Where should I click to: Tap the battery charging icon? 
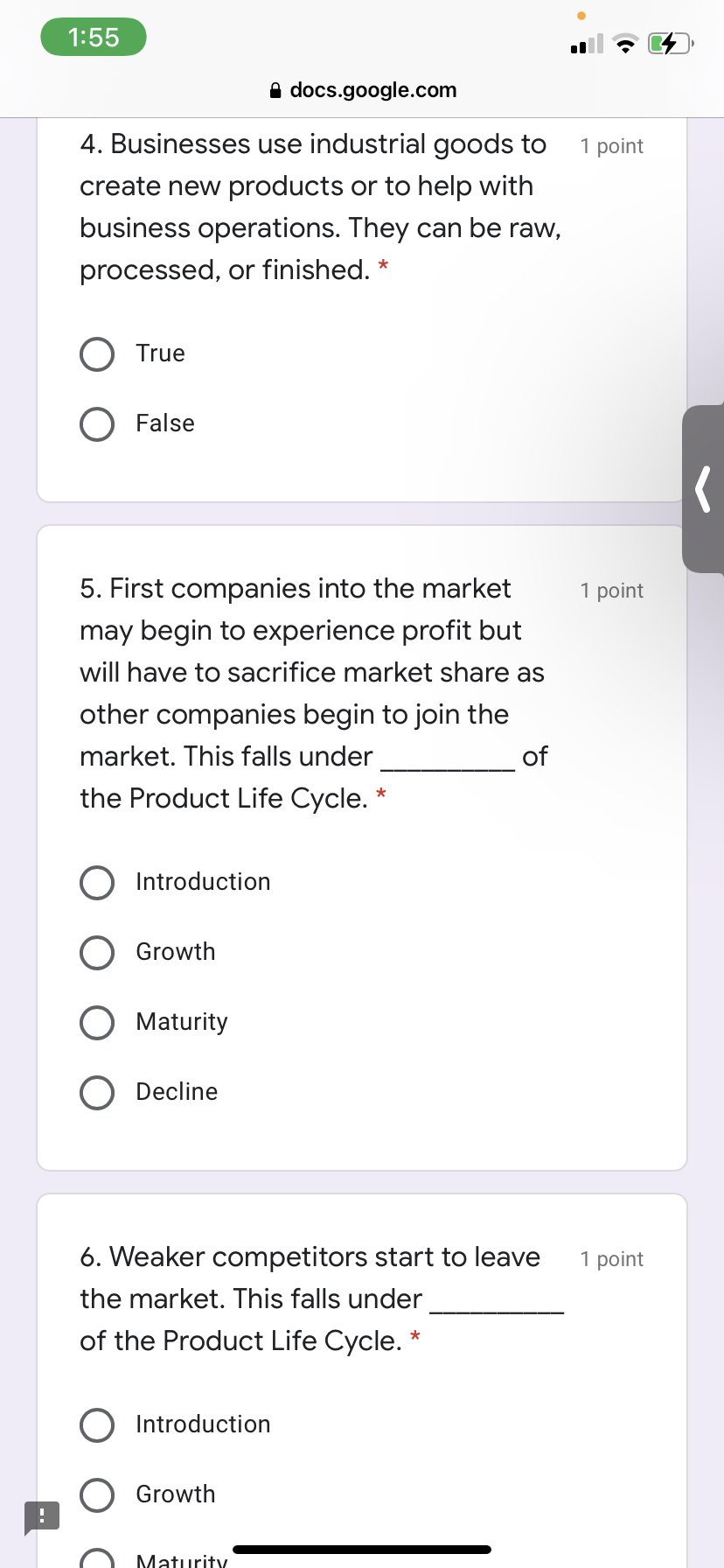pos(669,43)
